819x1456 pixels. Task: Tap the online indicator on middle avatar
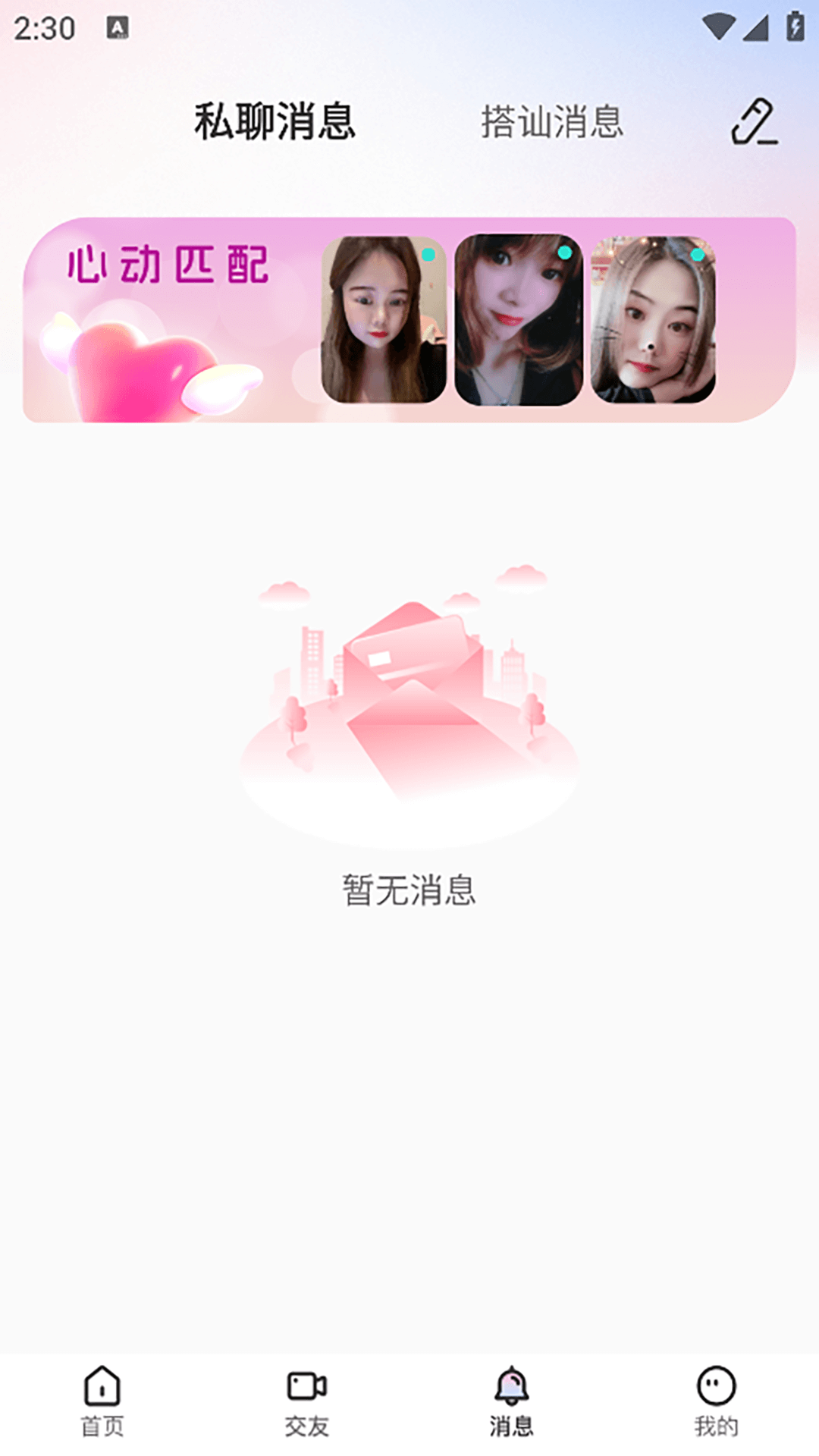(563, 253)
